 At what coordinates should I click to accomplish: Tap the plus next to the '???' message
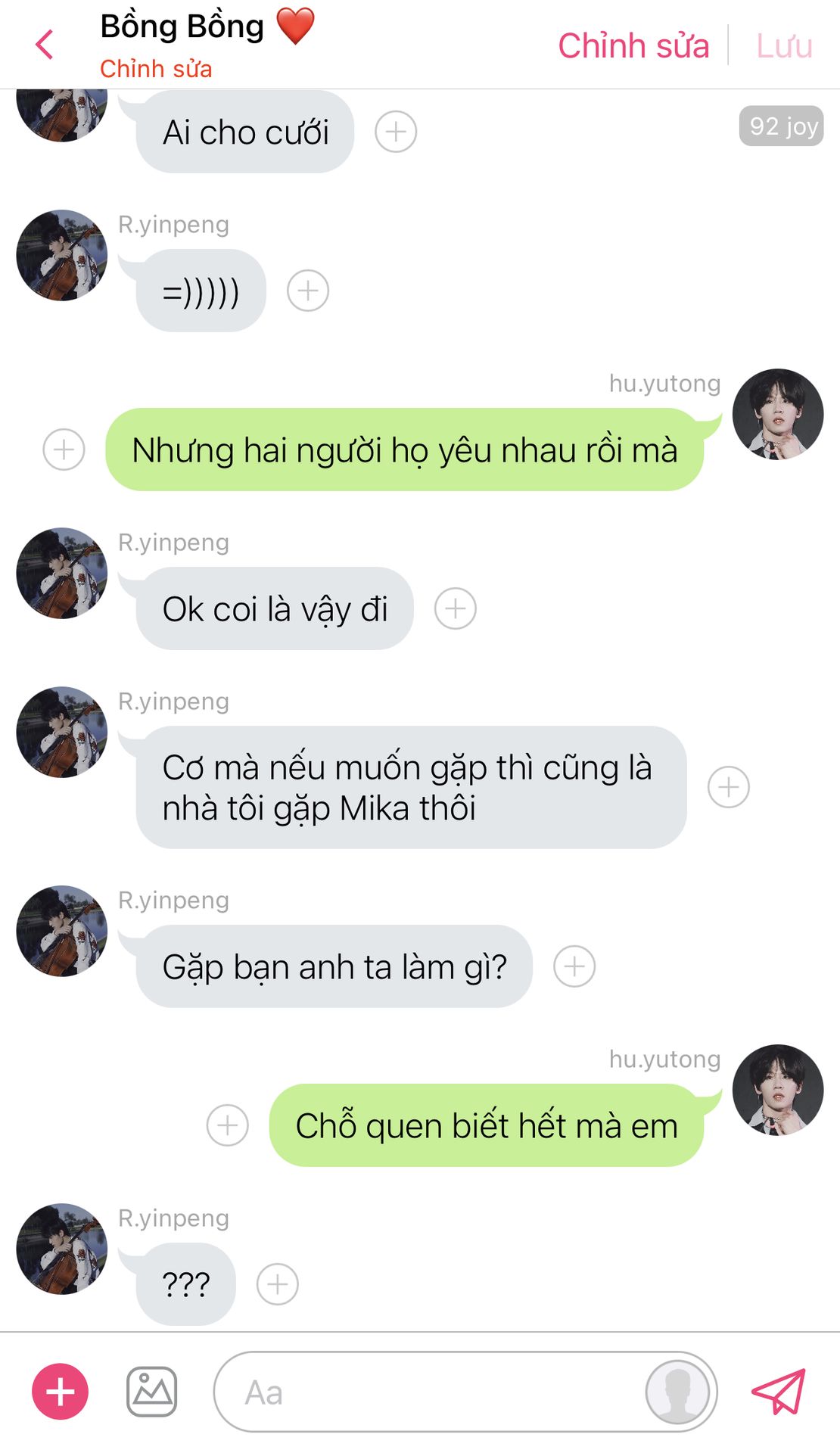click(278, 1284)
